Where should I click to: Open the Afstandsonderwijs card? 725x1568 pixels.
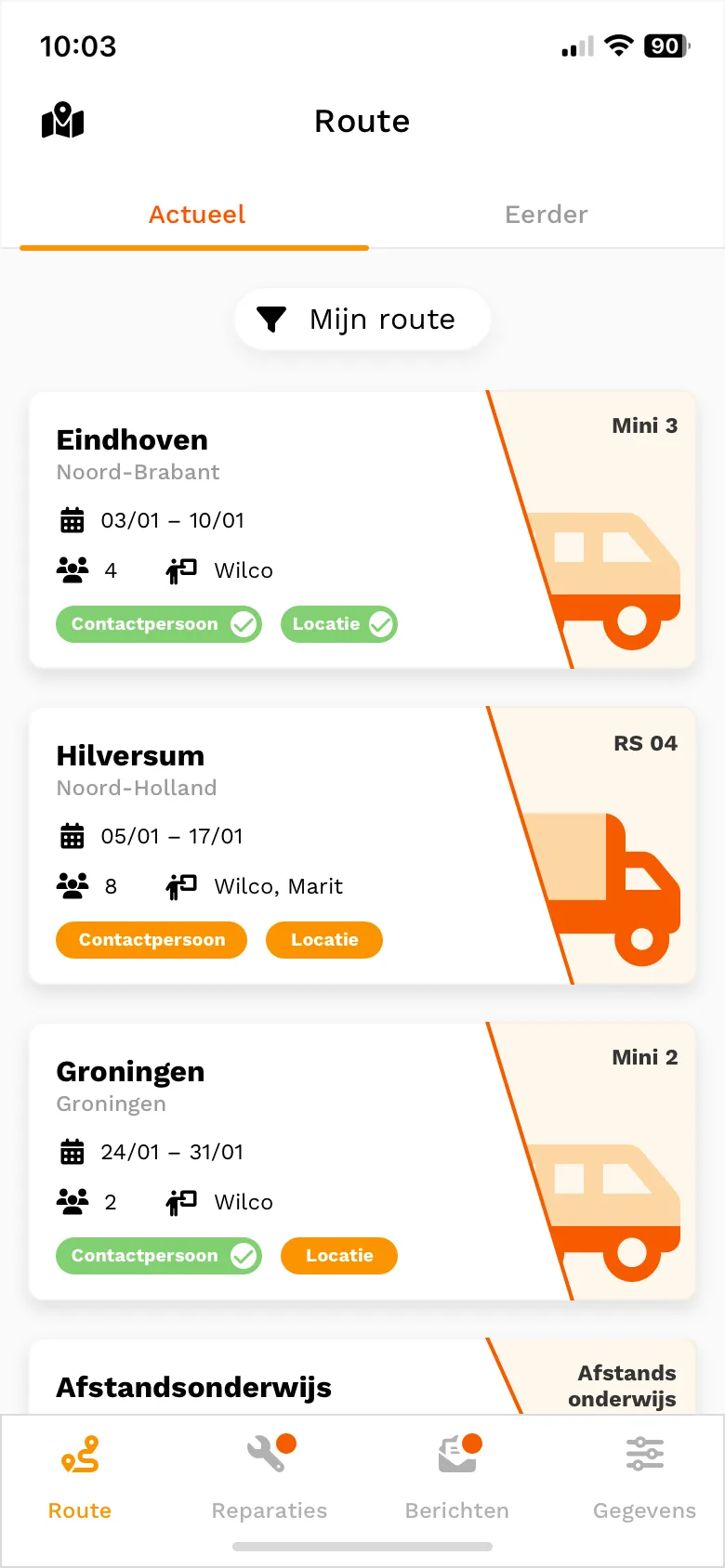pyautogui.click(x=362, y=1377)
